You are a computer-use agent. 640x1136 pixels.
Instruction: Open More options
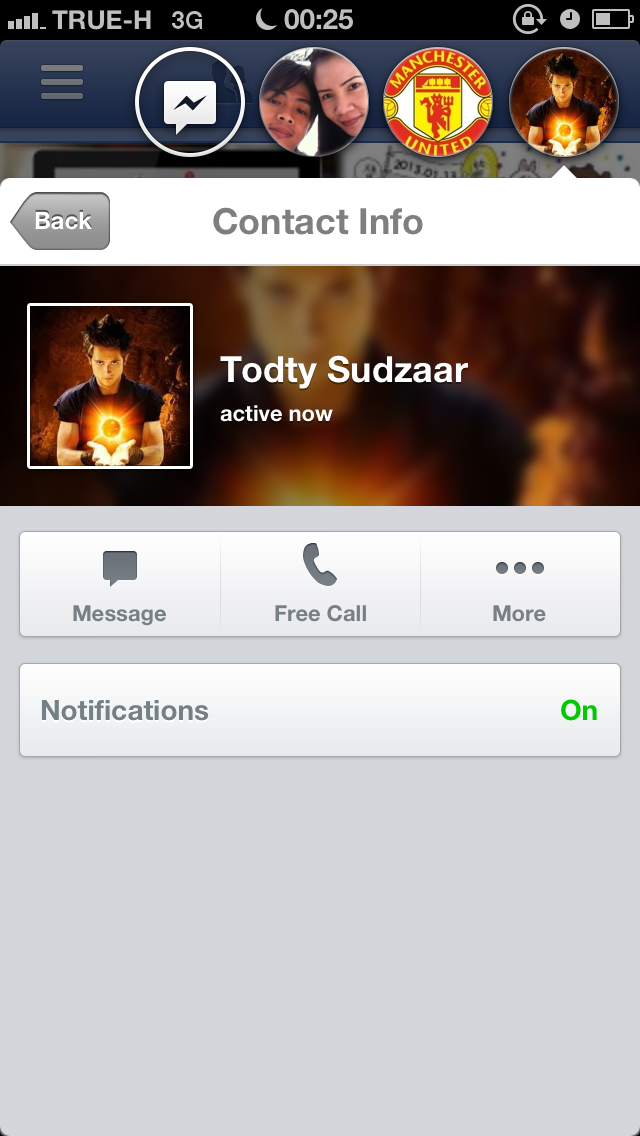pyautogui.click(x=520, y=584)
